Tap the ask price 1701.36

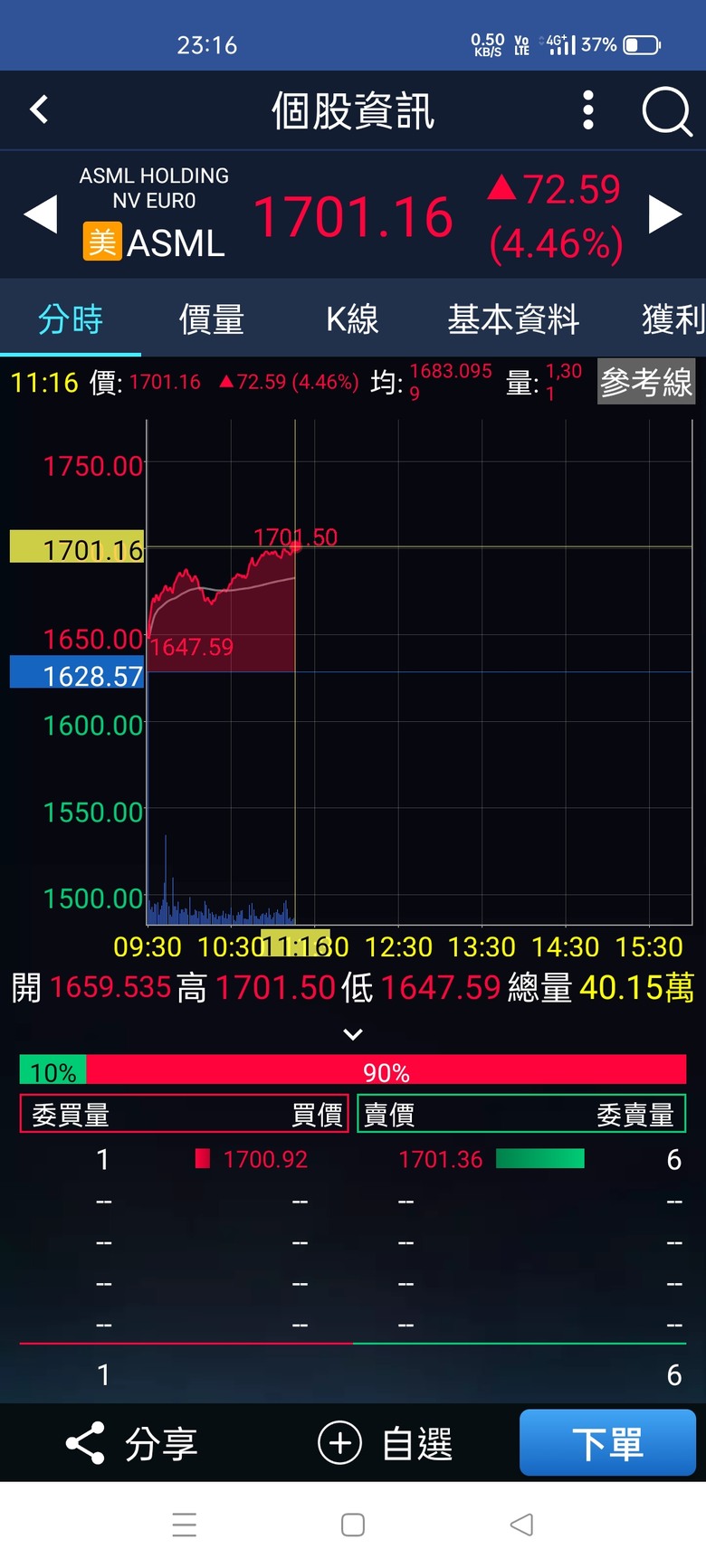tap(441, 1159)
